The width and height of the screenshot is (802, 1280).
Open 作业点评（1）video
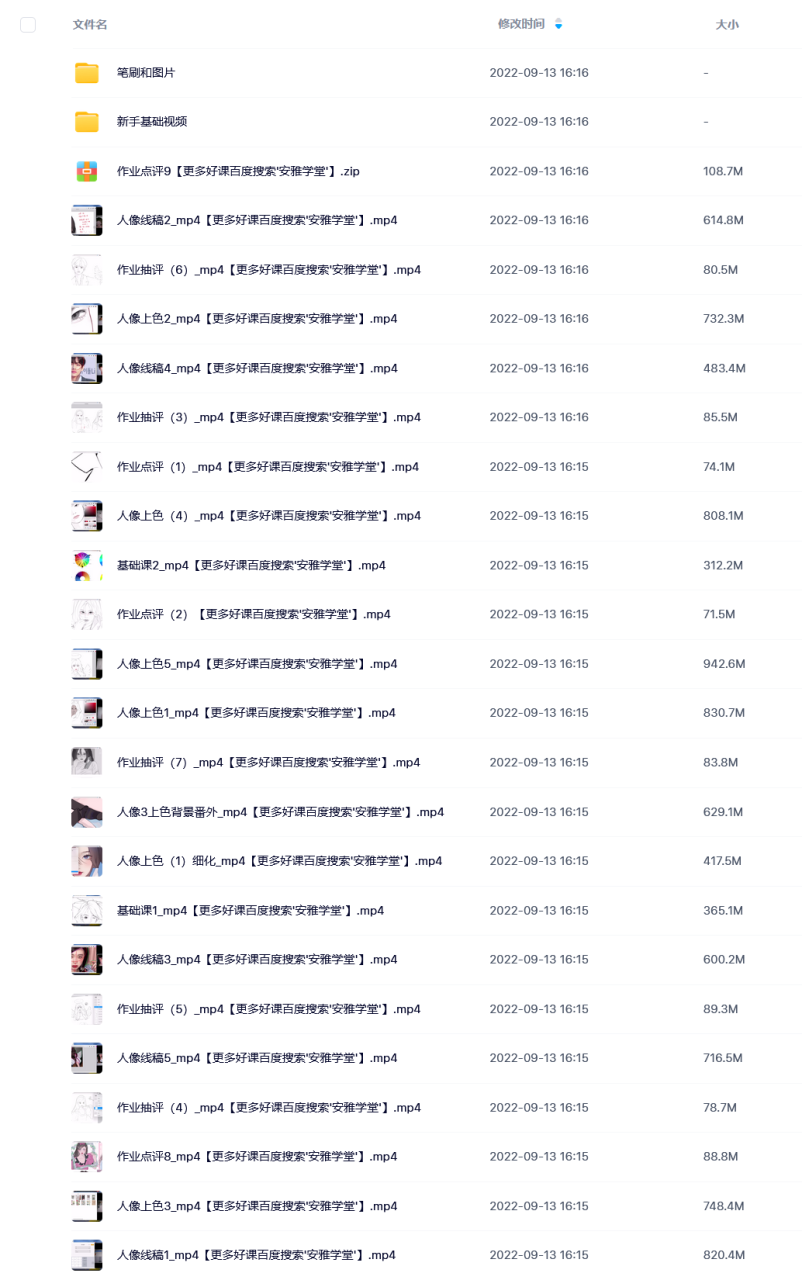pyautogui.click(x=267, y=467)
